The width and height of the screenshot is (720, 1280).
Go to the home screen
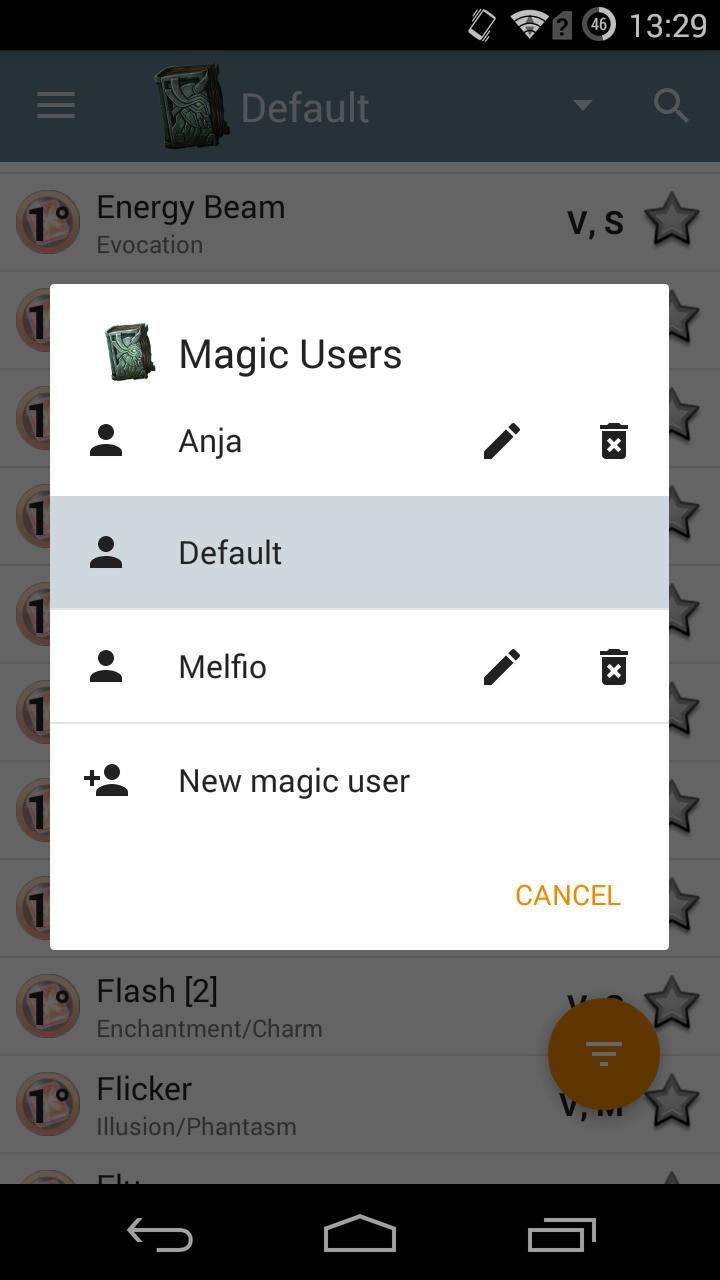[360, 1236]
